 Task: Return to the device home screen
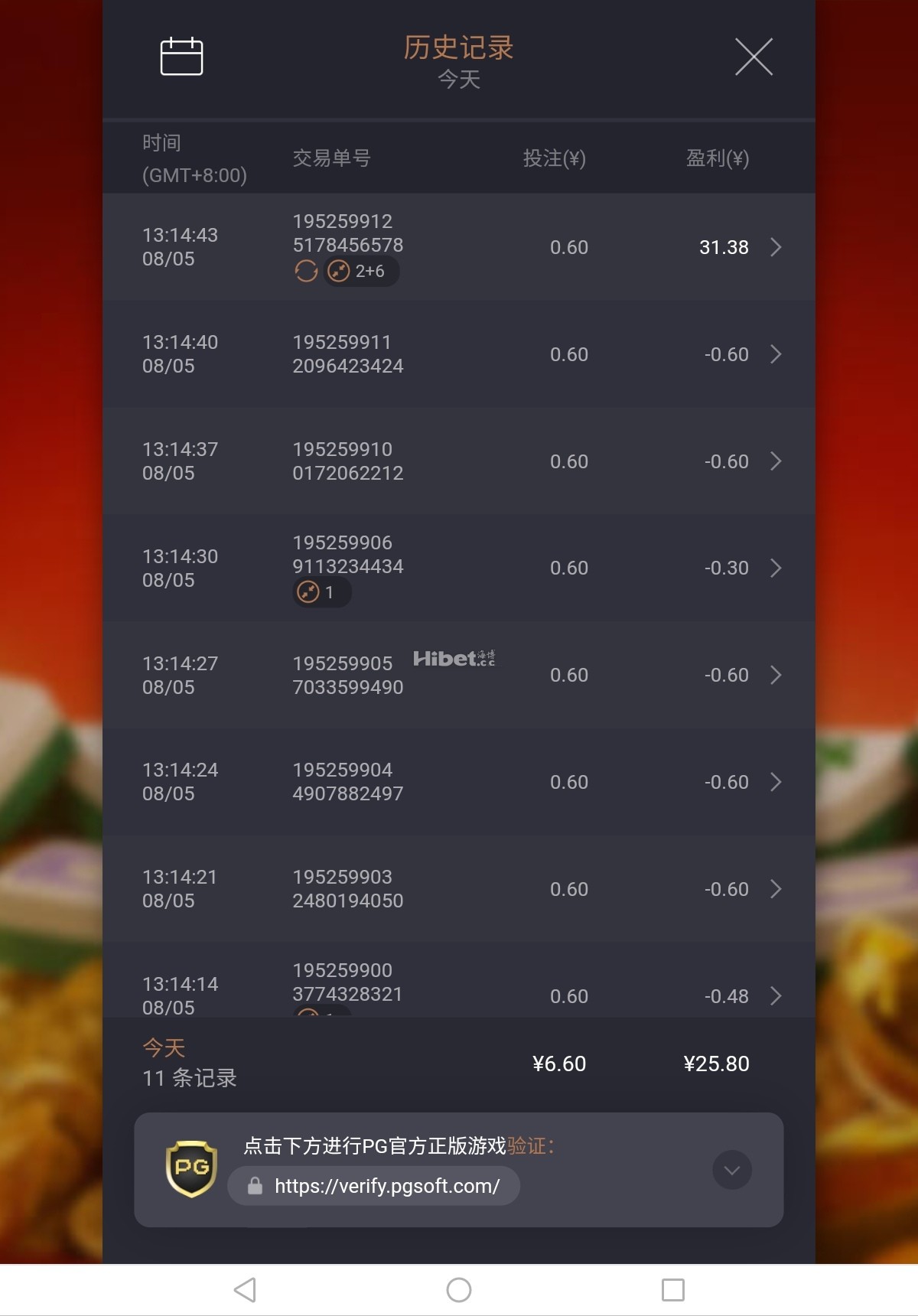coord(459,1290)
